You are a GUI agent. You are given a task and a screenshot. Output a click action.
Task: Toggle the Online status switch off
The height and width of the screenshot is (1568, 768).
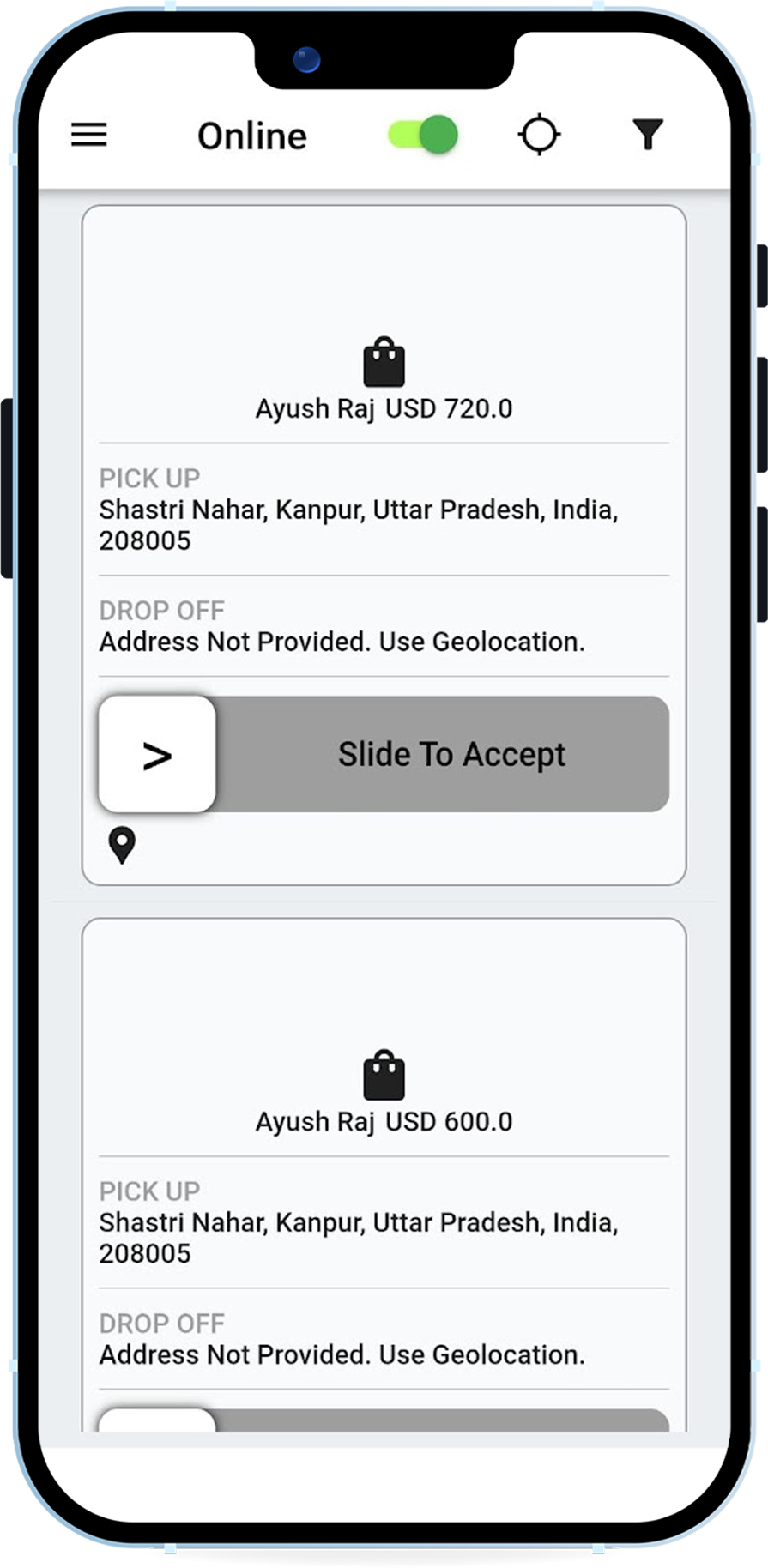point(423,135)
